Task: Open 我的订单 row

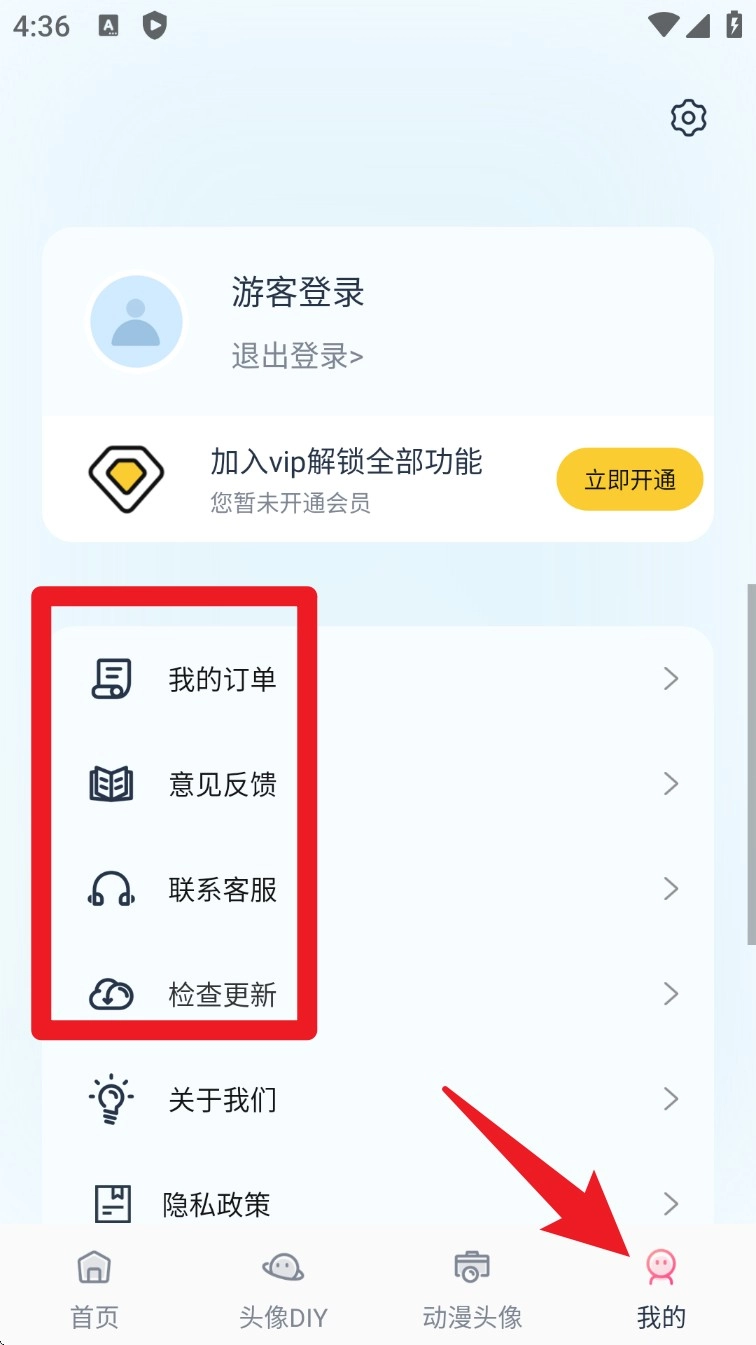Action: tap(380, 680)
